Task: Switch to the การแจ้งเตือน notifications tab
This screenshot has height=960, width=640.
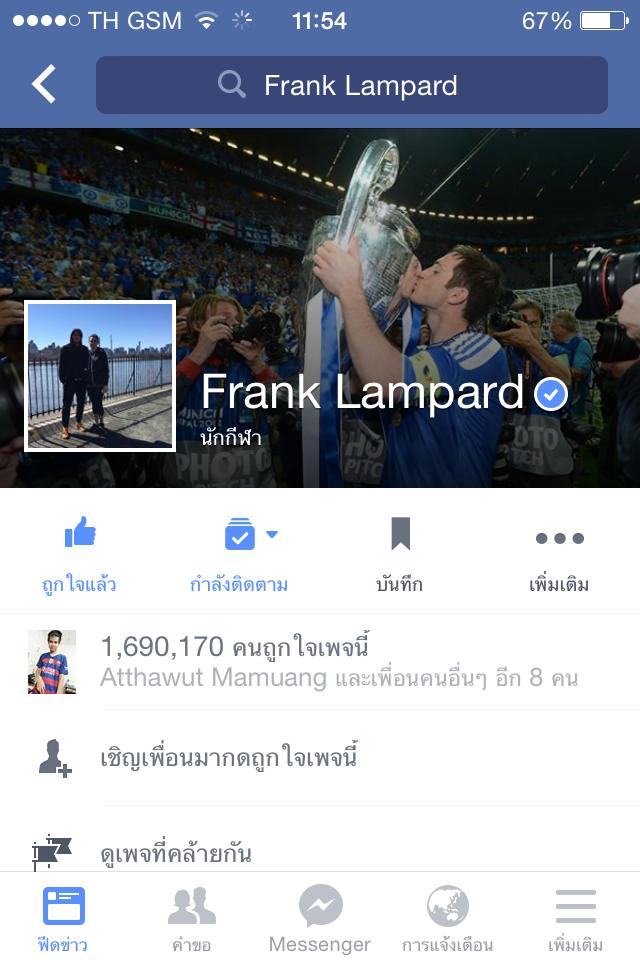Action: [x=447, y=919]
